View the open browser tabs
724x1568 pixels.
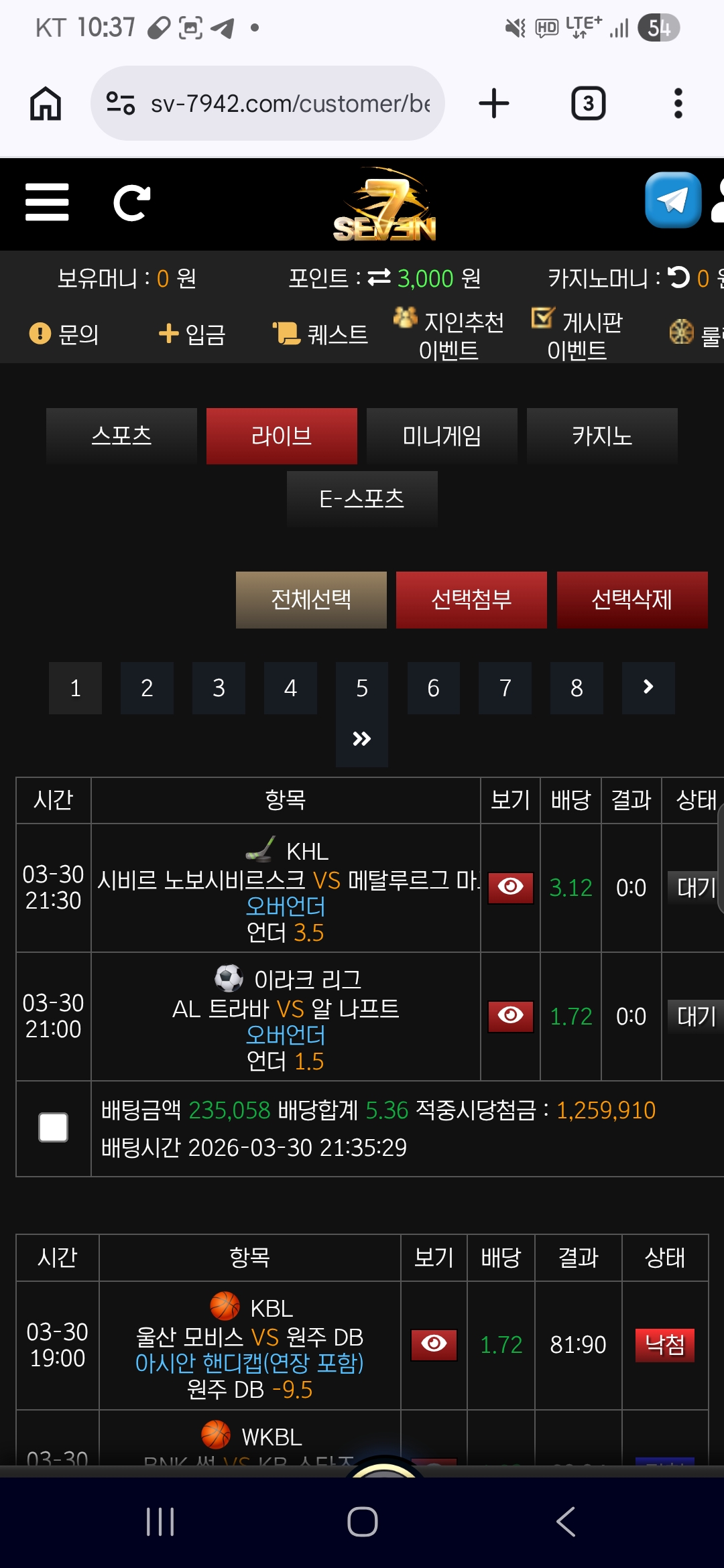588,104
